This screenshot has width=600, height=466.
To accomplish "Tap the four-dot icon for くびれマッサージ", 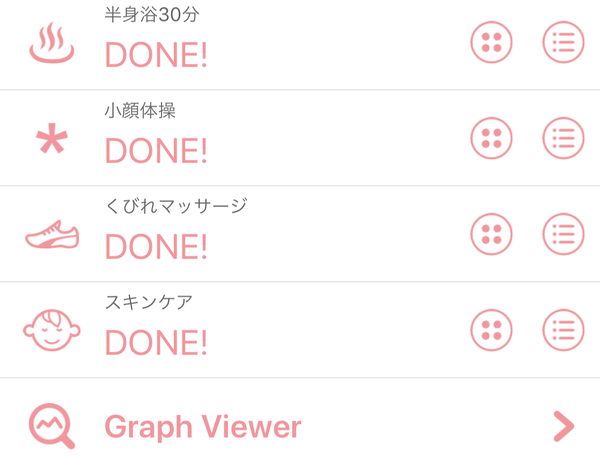I will [x=491, y=234].
